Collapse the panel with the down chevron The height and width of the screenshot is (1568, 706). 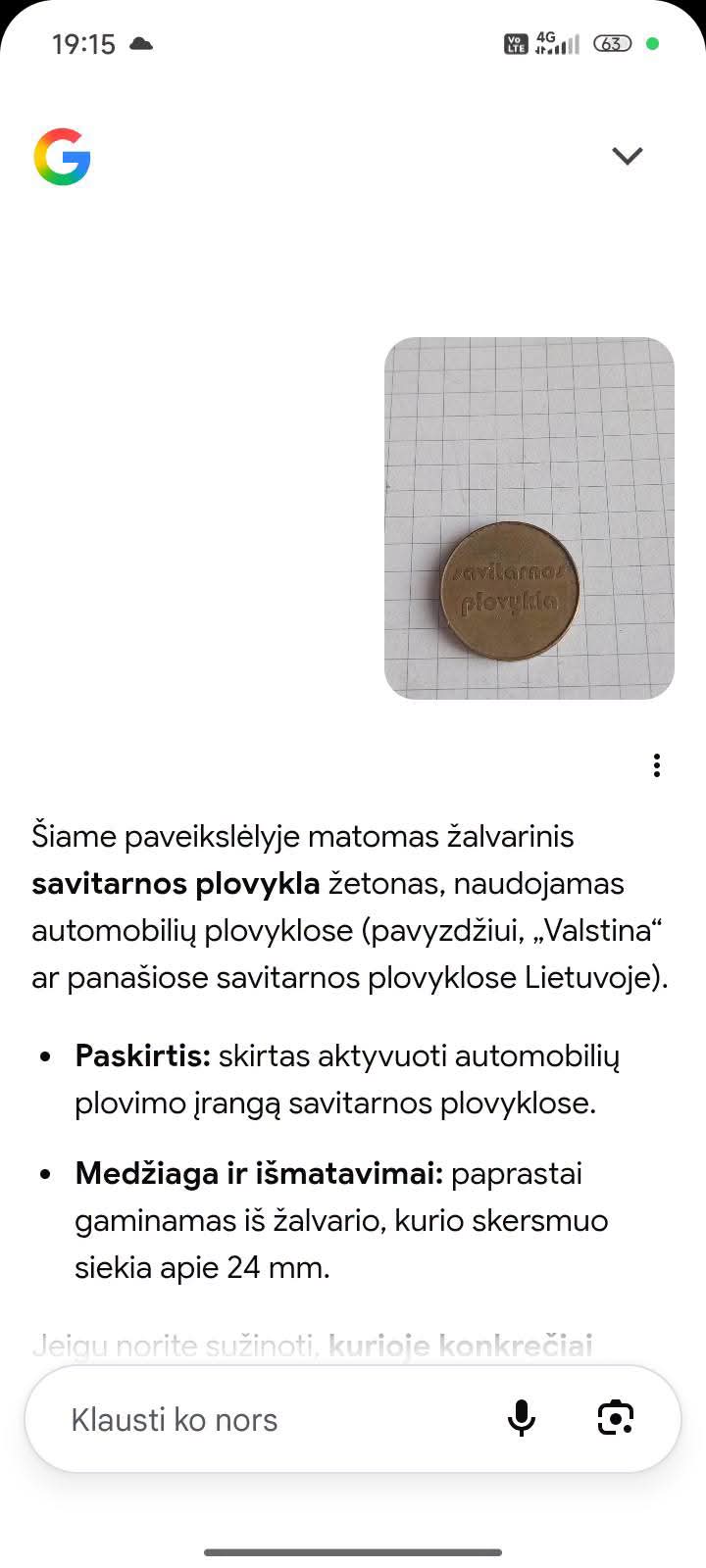click(x=627, y=156)
